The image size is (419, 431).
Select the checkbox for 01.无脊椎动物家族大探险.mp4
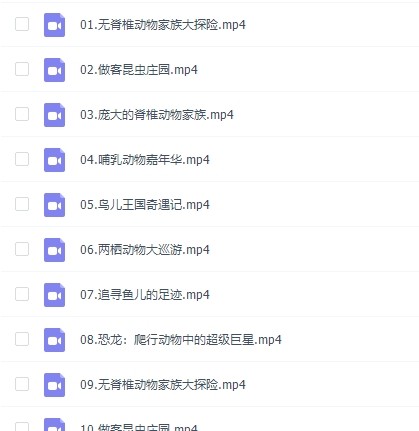pos(22,24)
